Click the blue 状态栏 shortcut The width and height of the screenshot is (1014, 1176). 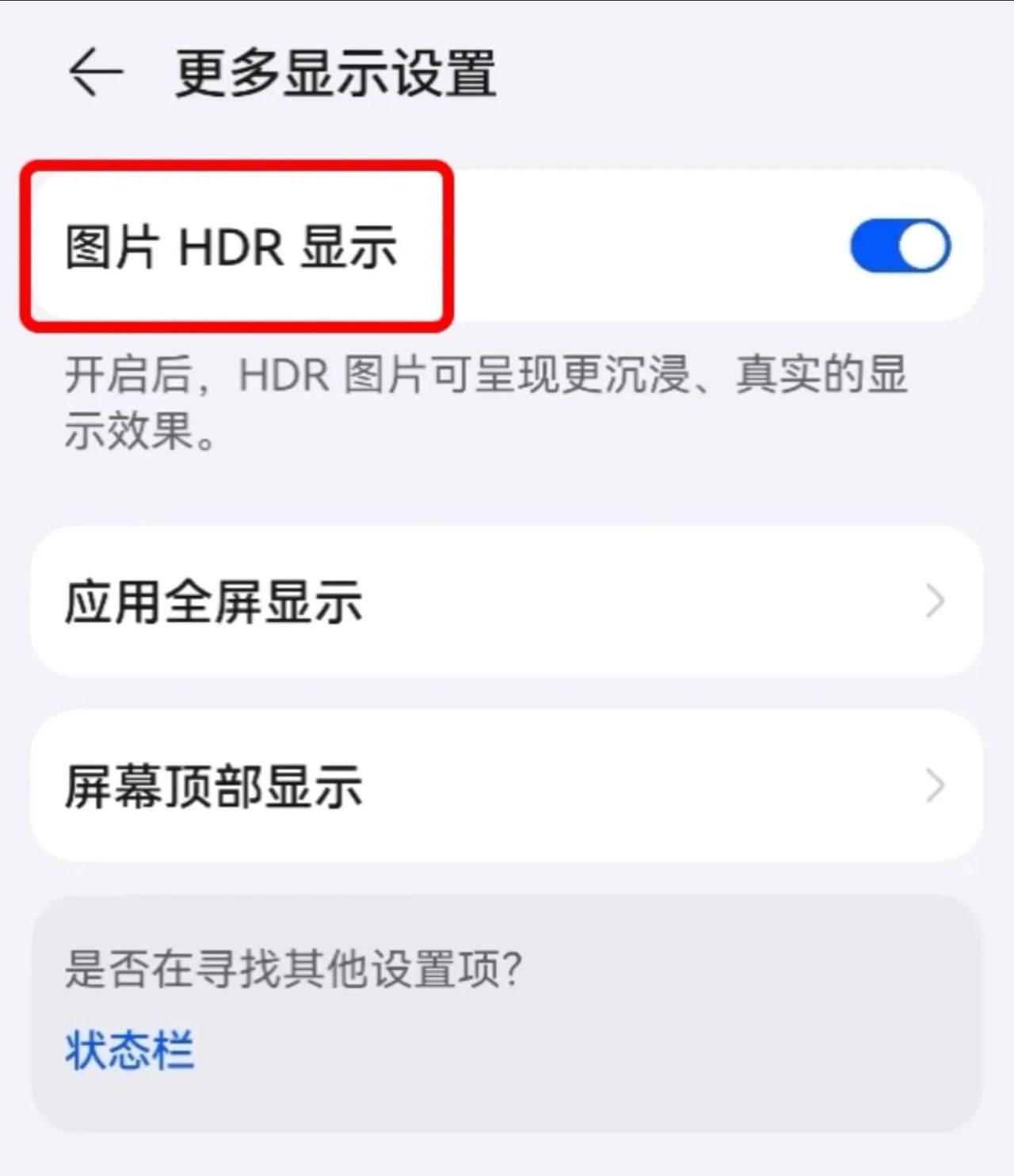(x=129, y=1052)
